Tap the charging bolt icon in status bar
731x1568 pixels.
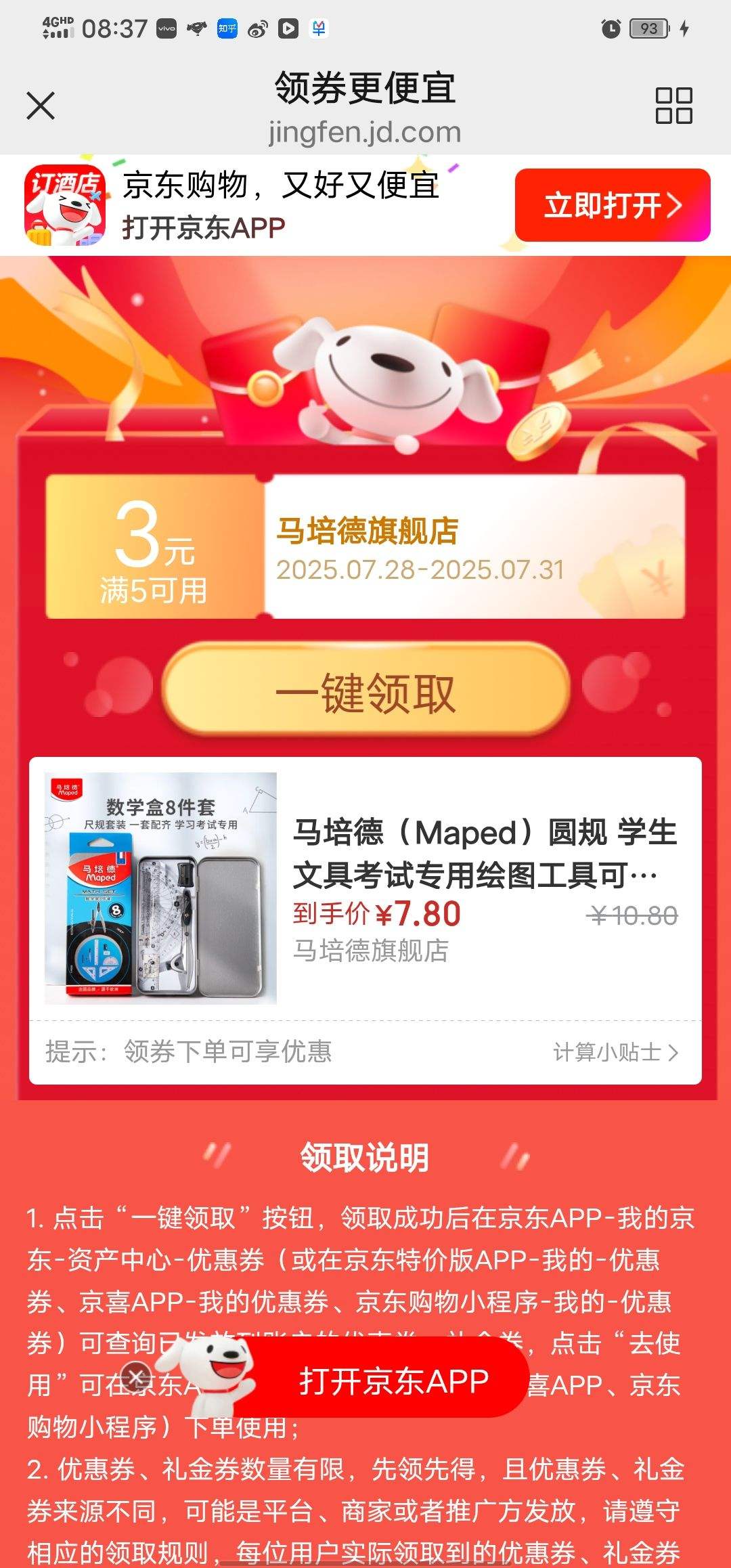point(686,27)
